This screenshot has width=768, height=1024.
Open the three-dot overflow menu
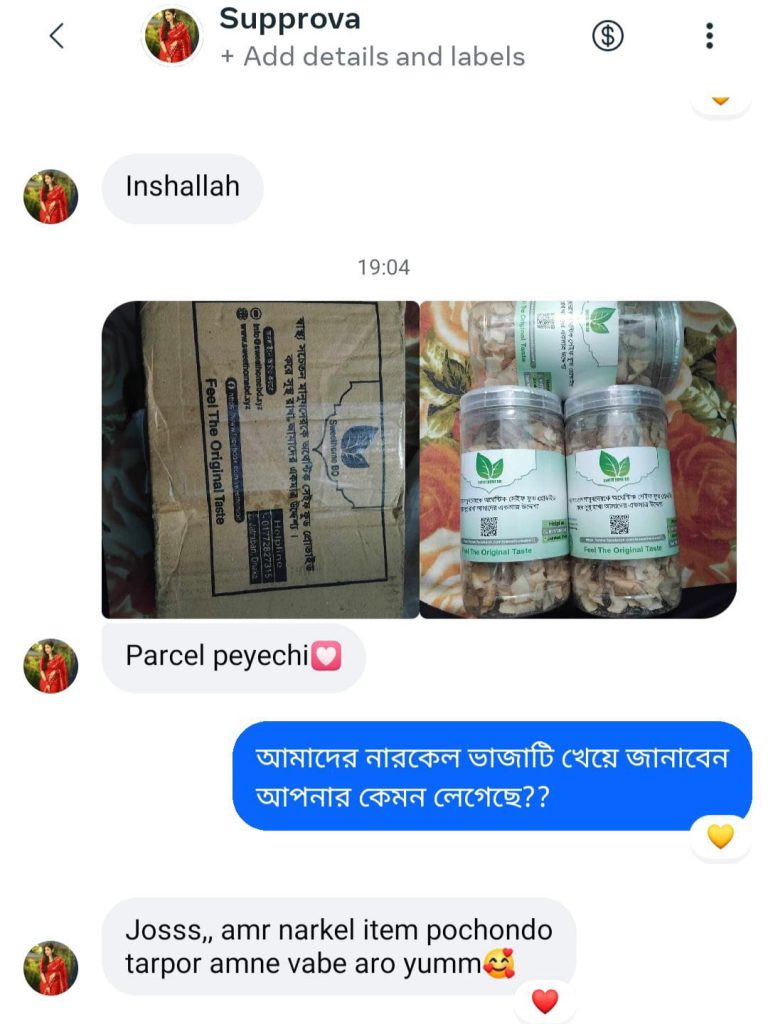[709, 37]
